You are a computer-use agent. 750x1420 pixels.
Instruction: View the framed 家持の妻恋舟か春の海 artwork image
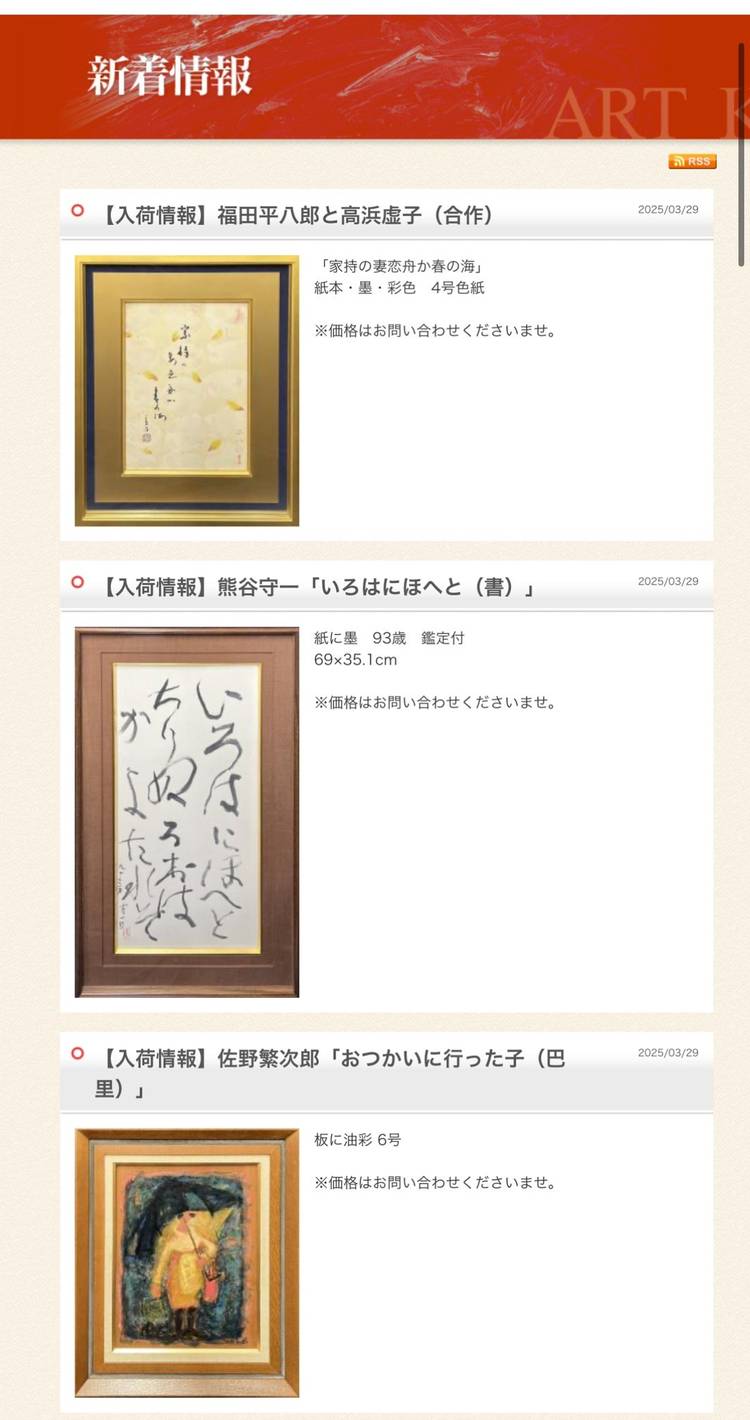point(187,390)
